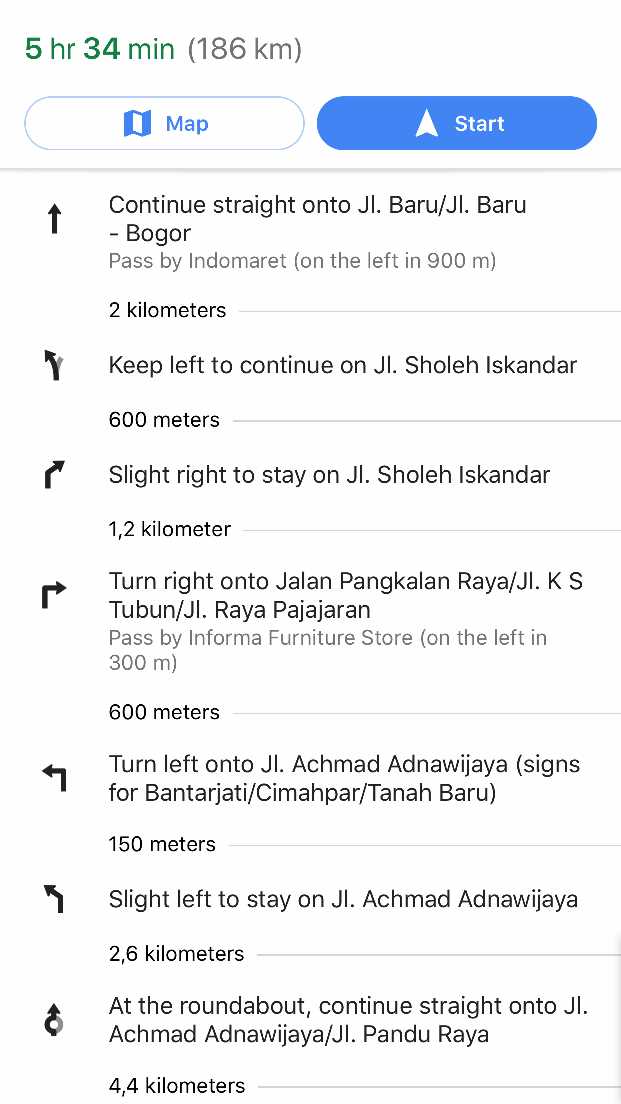Tap the slight right step on Jl. Sholeh Iskandar
Image resolution: width=621 pixels, height=1104 pixels.
329,475
